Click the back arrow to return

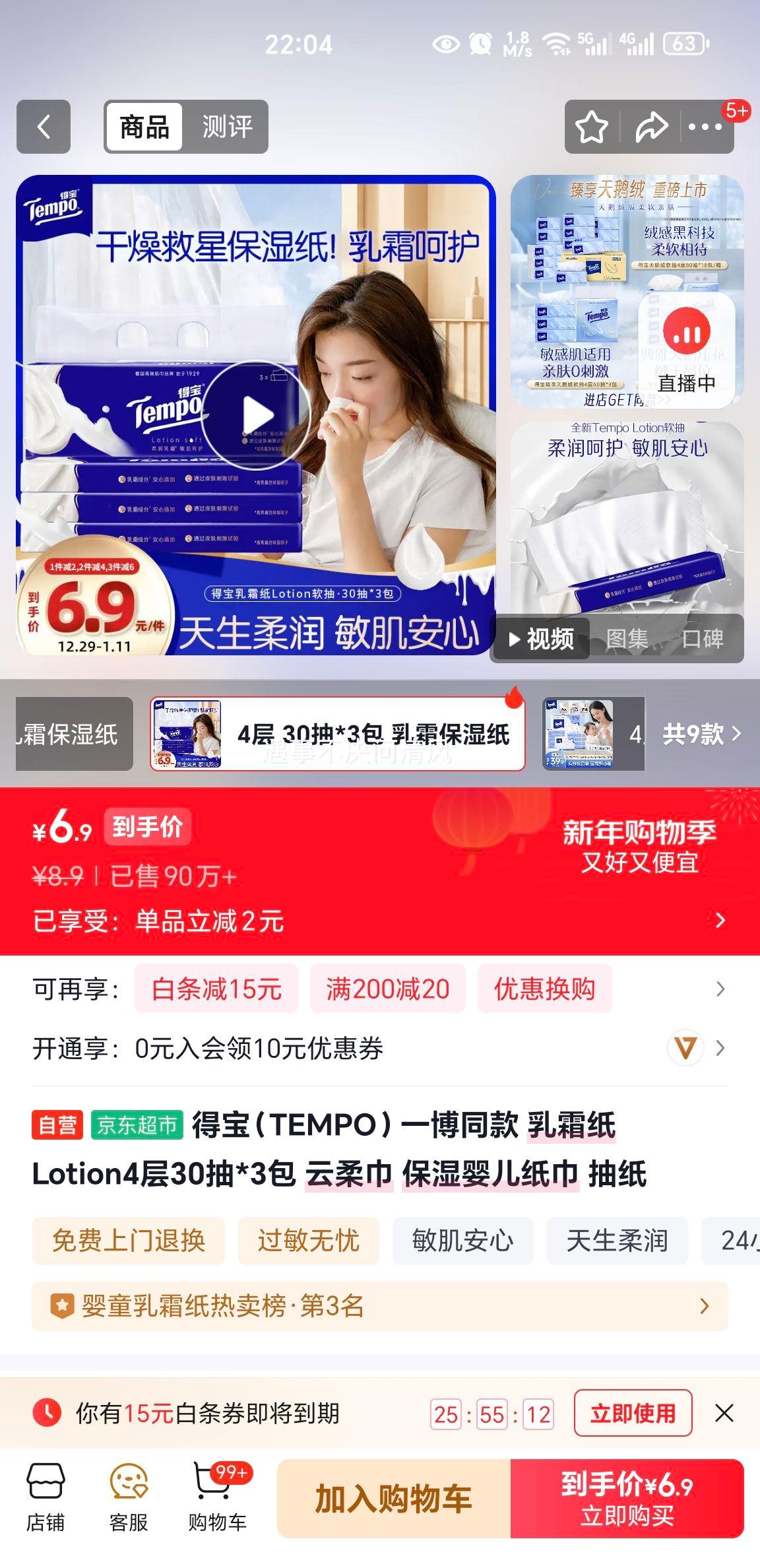pyautogui.click(x=44, y=127)
